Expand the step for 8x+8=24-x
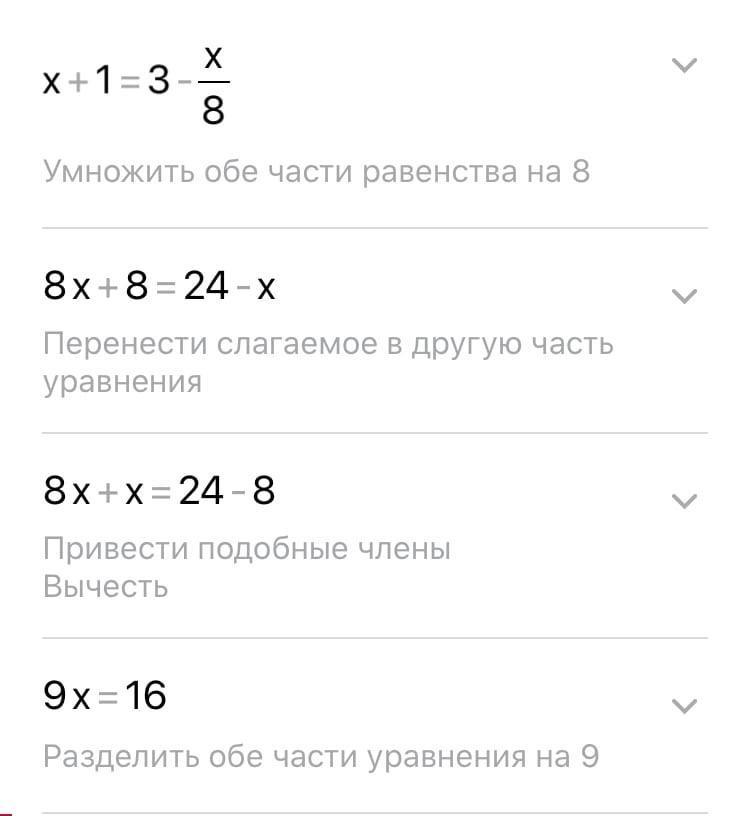The image size is (750, 816). pyautogui.click(x=683, y=296)
